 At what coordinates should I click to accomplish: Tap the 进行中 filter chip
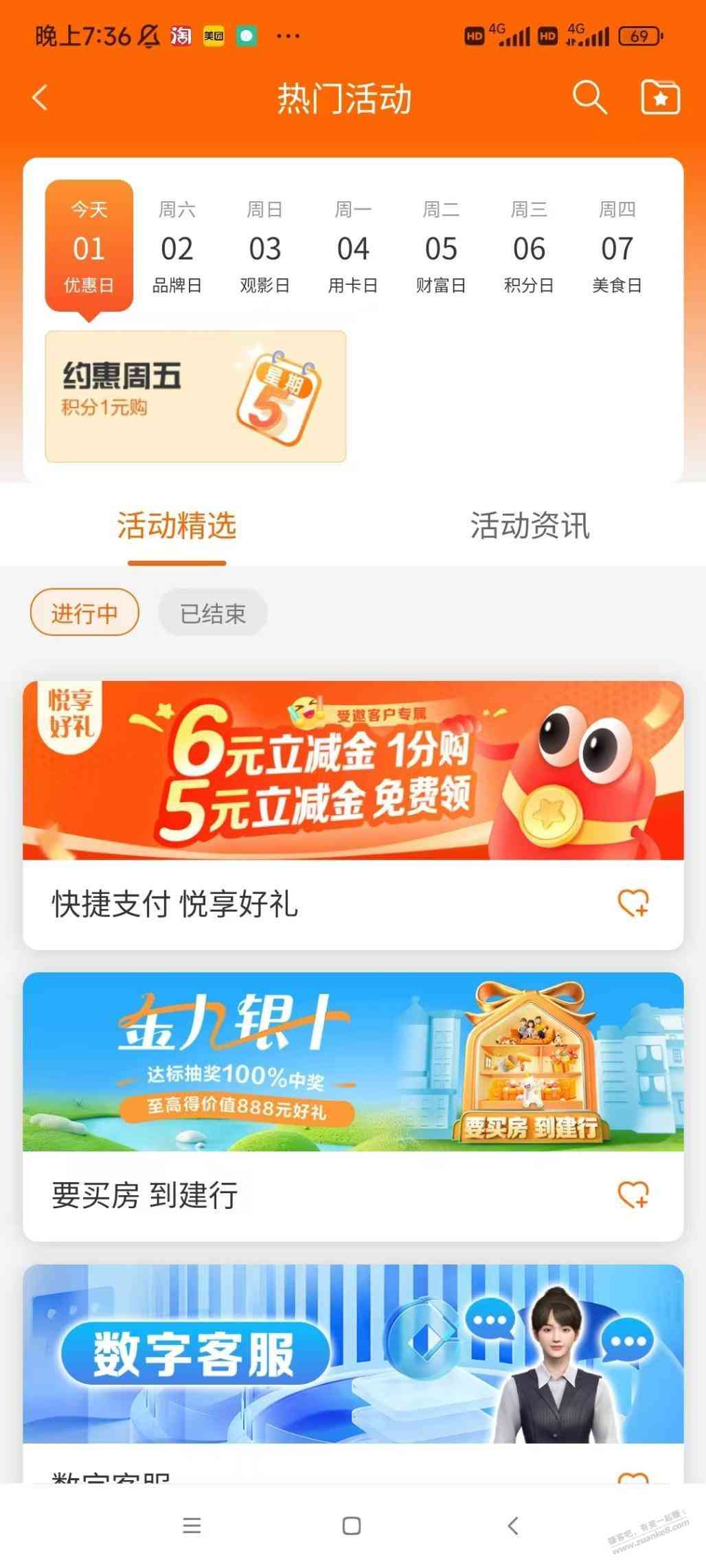click(x=84, y=612)
